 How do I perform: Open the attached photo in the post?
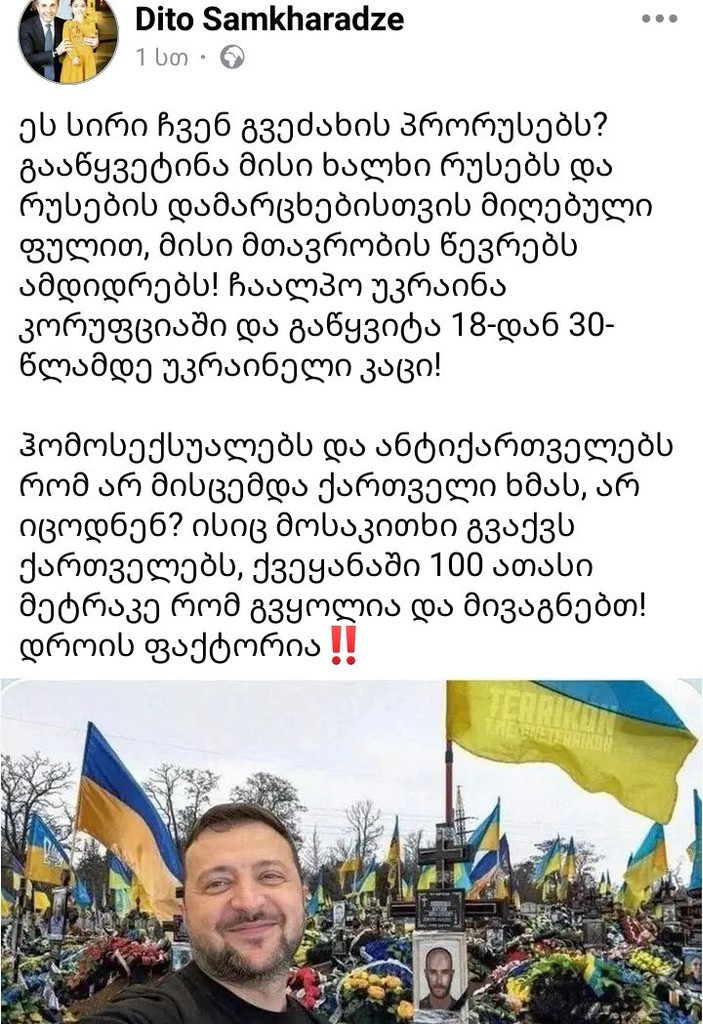click(351, 850)
